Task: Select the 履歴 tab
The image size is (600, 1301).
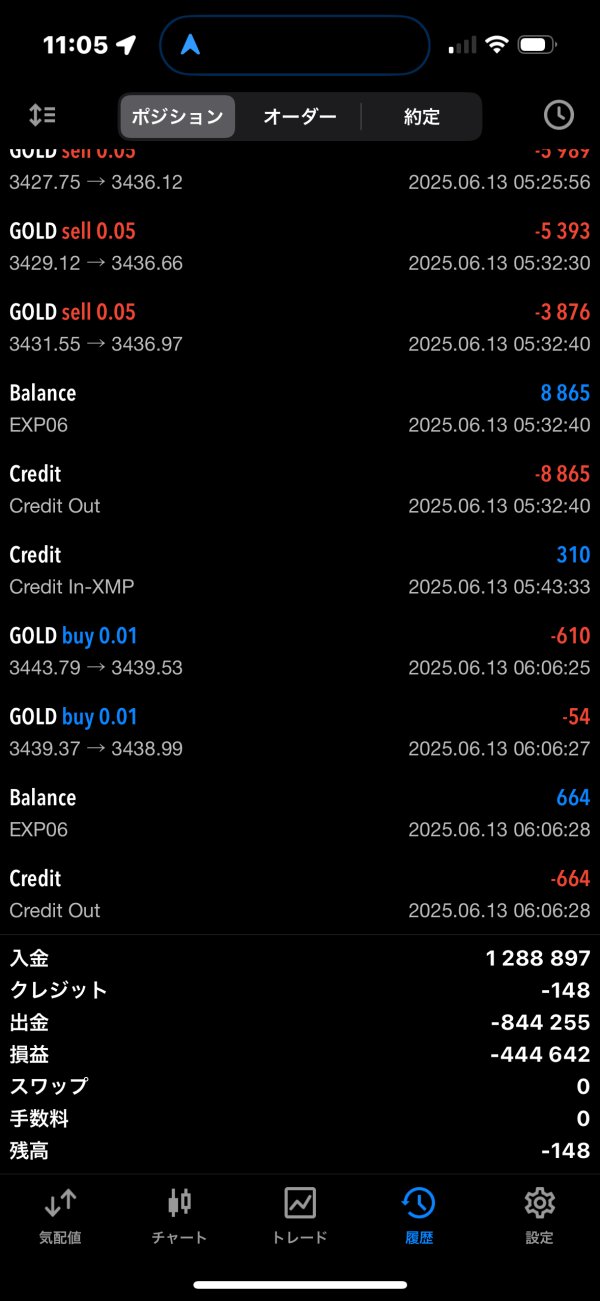Action: (x=419, y=1215)
